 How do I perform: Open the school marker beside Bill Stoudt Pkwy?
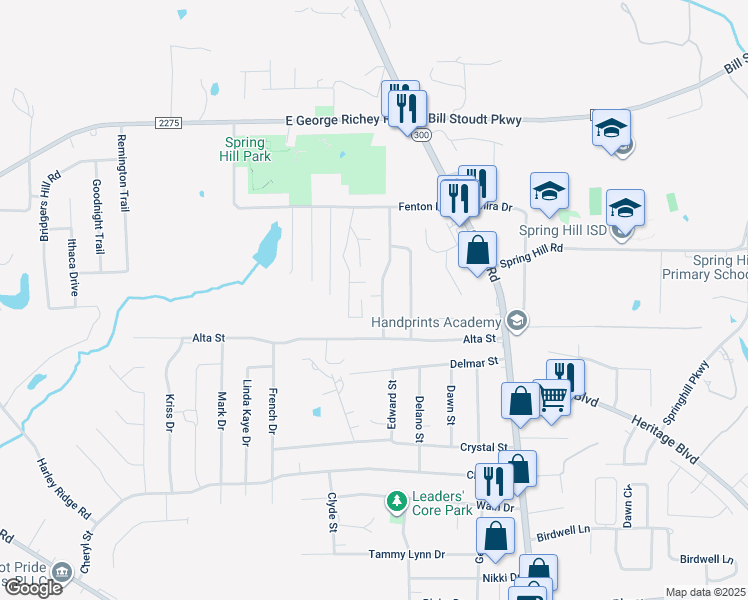611,129
